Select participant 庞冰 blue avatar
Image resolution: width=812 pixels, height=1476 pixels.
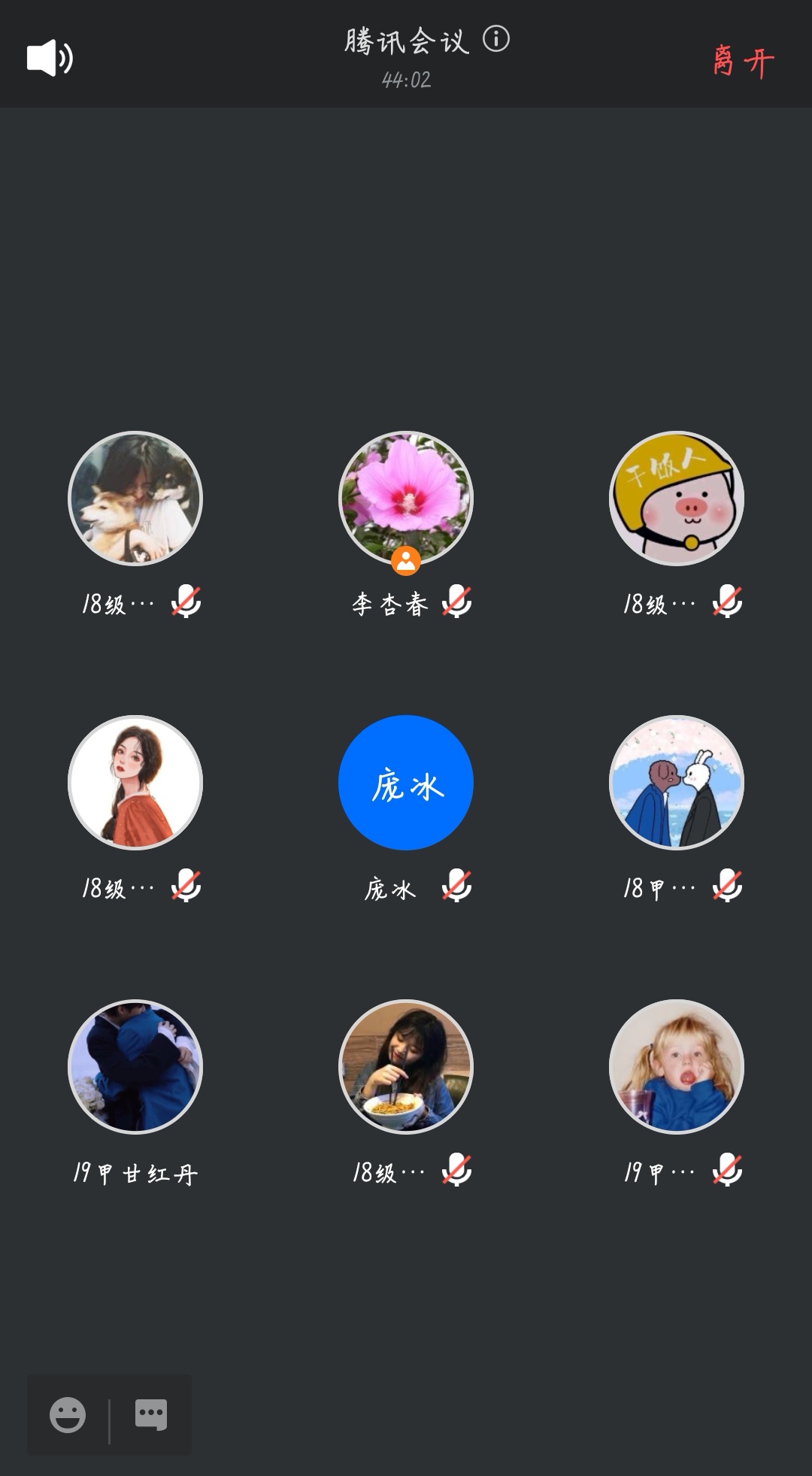(x=406, y=783)
